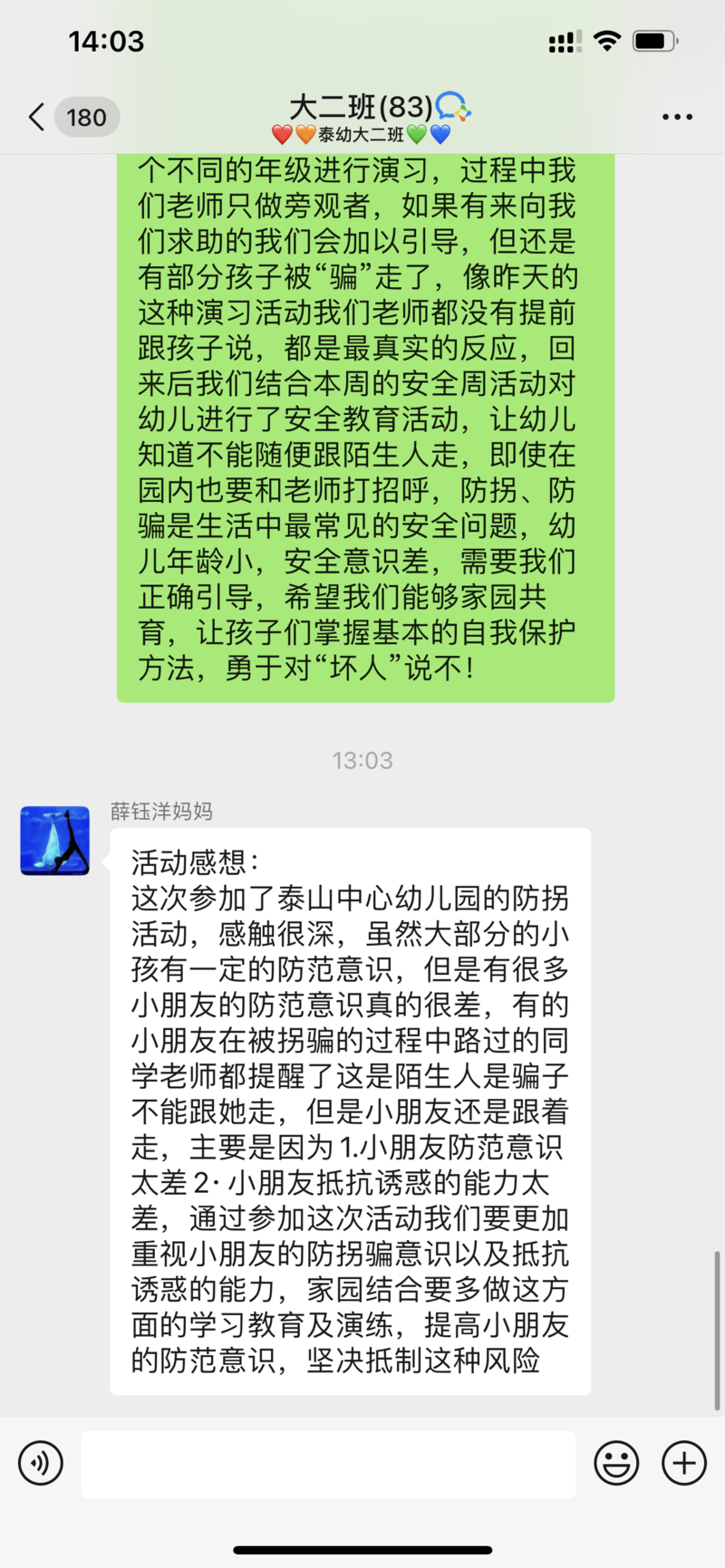The width and height of the screenshot is (725, 1568).
Task: Open the plus attachments menu
Action: click(684, 1463)
